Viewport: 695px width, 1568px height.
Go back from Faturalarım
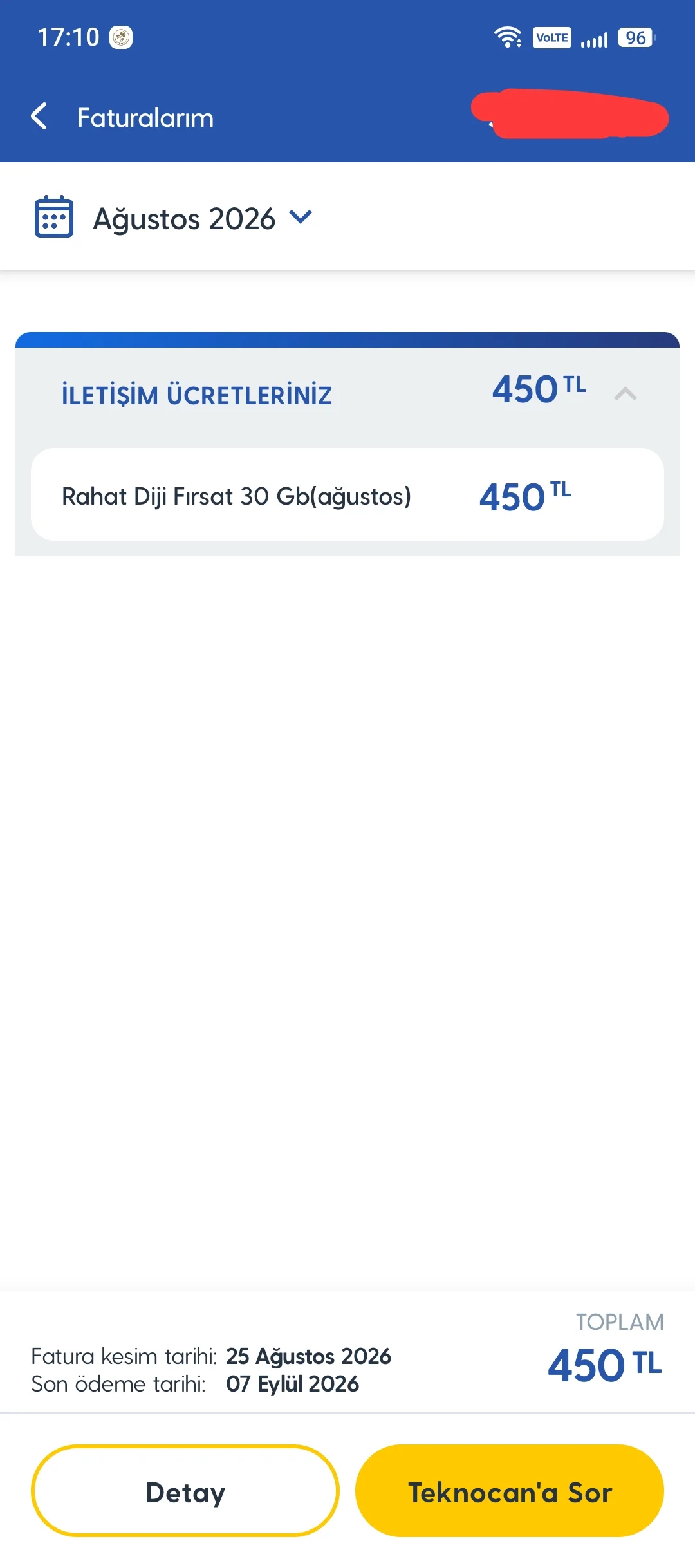point(39,117)
